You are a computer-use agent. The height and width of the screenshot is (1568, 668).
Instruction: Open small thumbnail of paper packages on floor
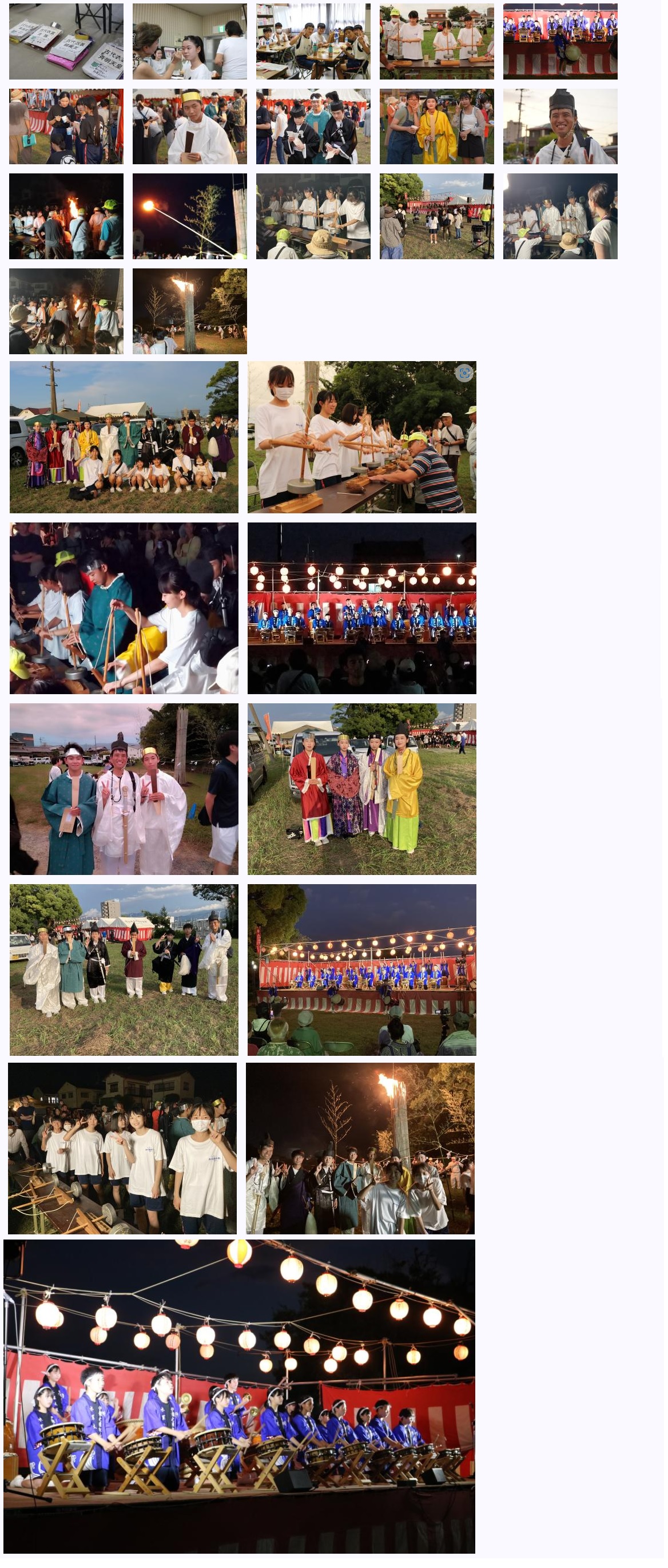click(66, 41)
